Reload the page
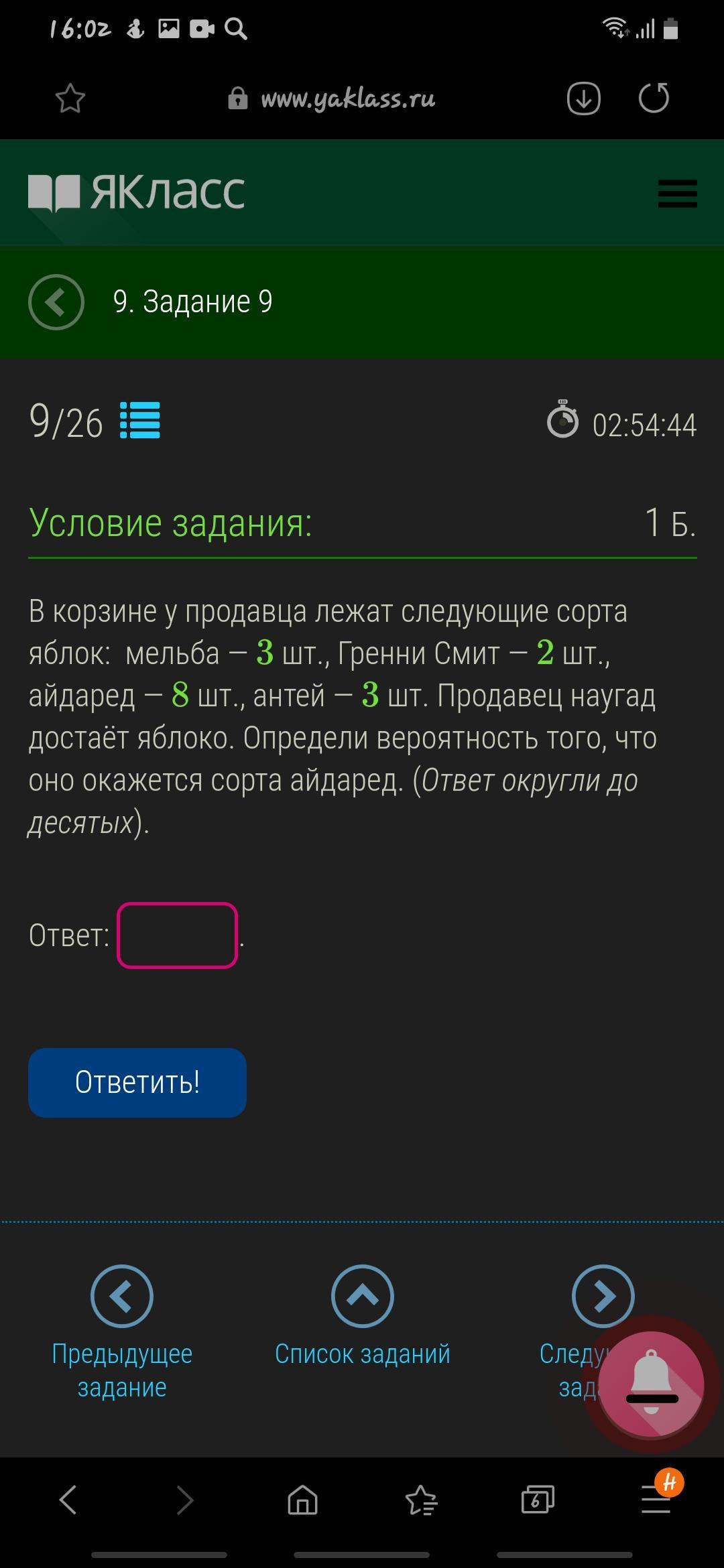This screenshot has width=724, height=1568. click(654, 99)
